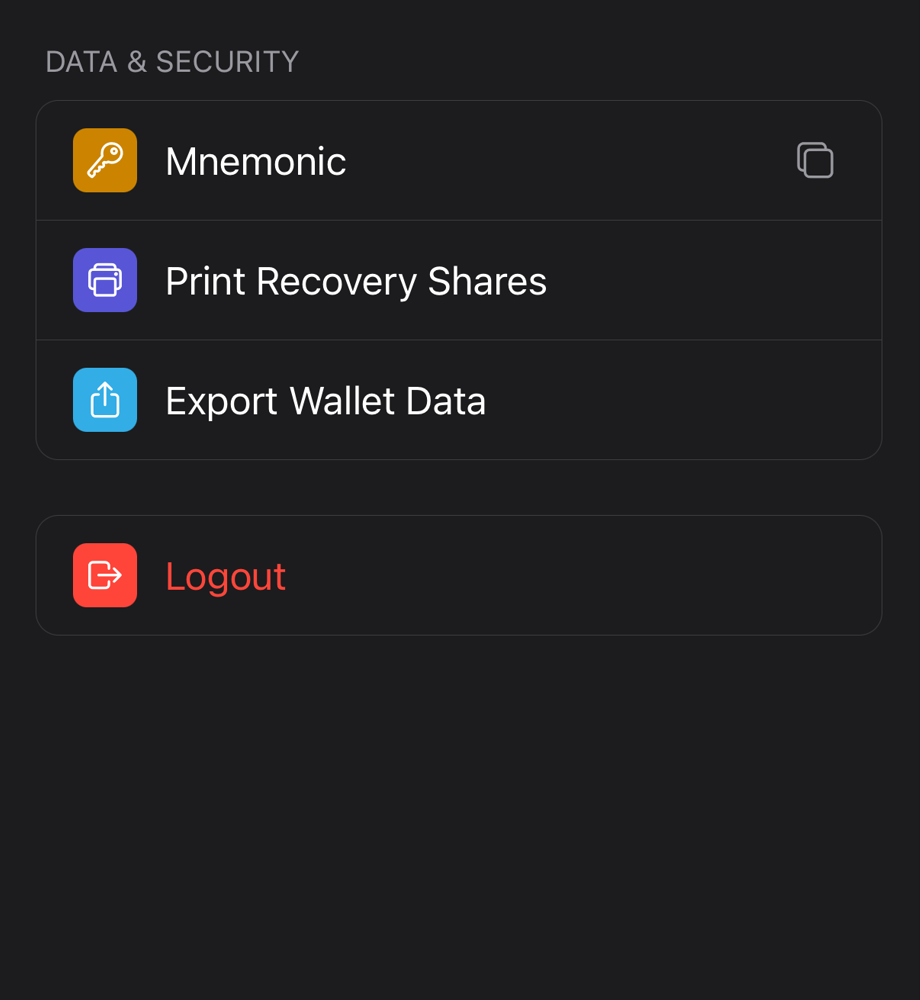This screenshot has width=920, height=1000.
Task: Click the Mnemonic label text
Action: point(255,160)
